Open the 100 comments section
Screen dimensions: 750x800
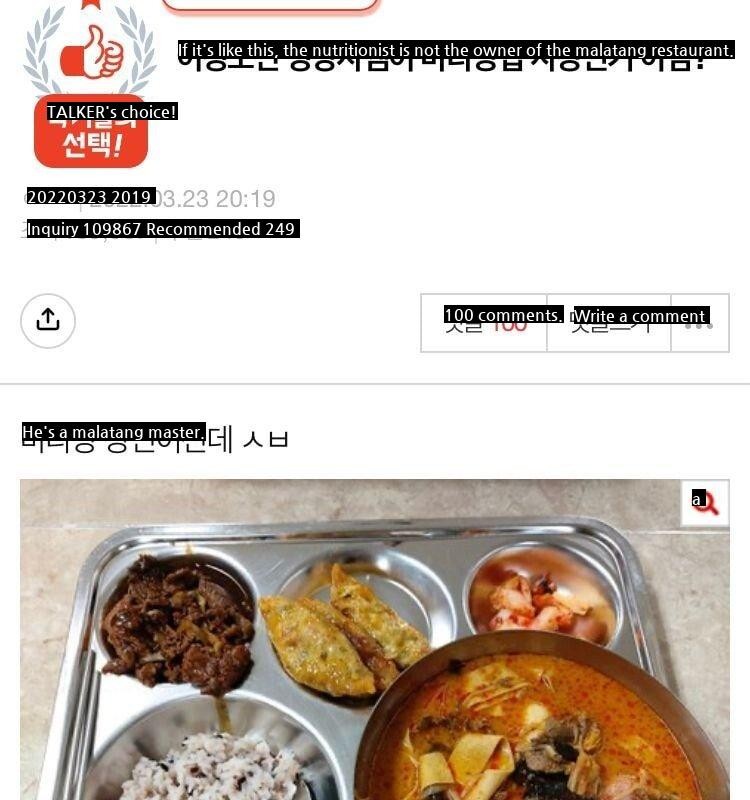(x=485, y=323)
